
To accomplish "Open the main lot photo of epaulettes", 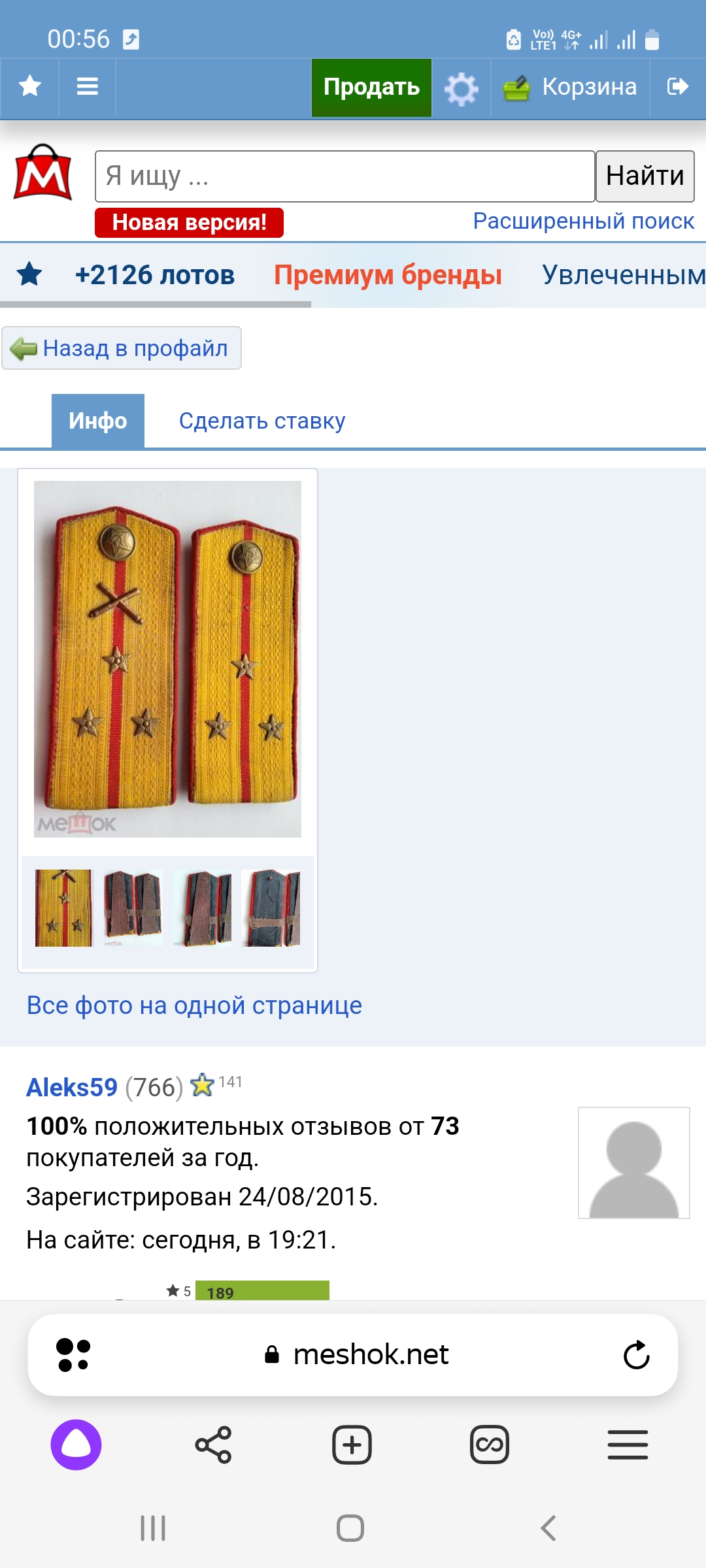I will 167,659.
